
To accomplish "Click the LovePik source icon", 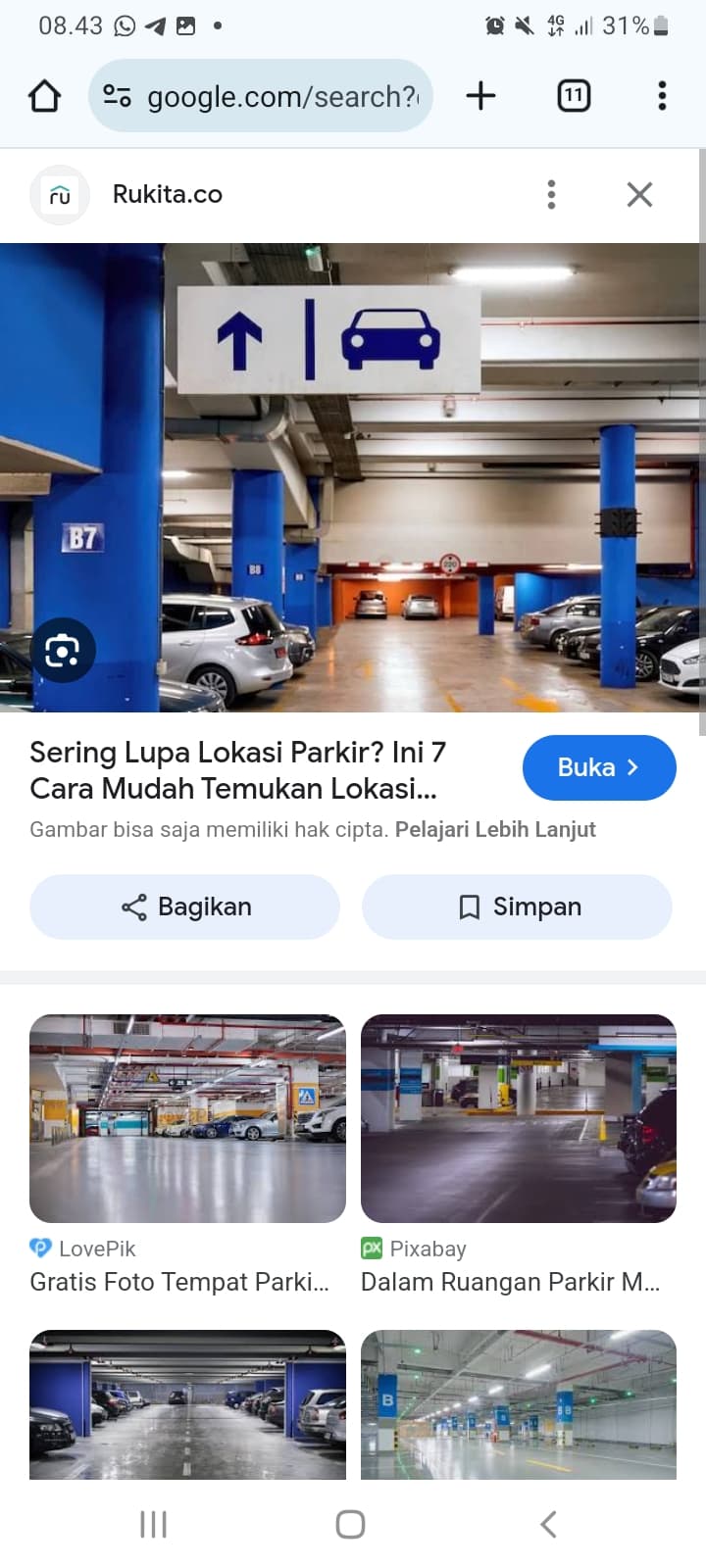I will (x=40, y=1249).
